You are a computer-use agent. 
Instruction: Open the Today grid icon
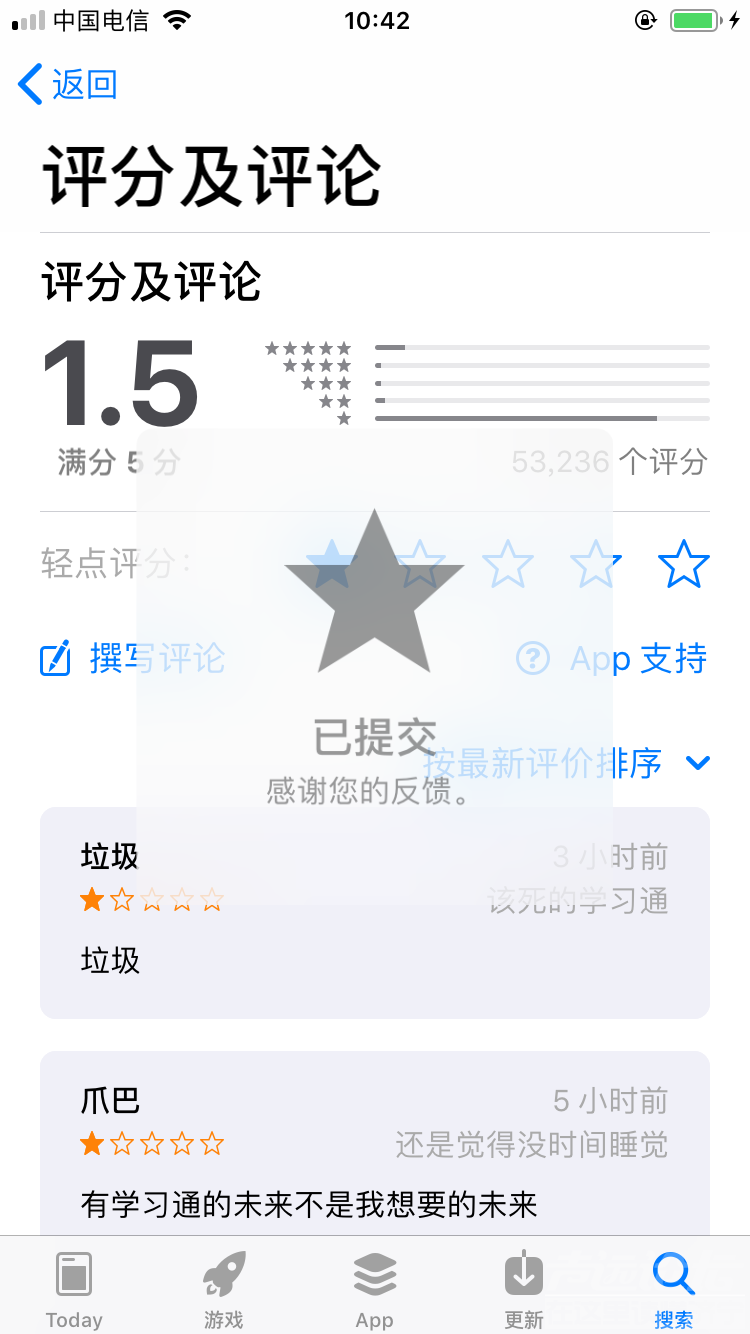point(74,1270)
